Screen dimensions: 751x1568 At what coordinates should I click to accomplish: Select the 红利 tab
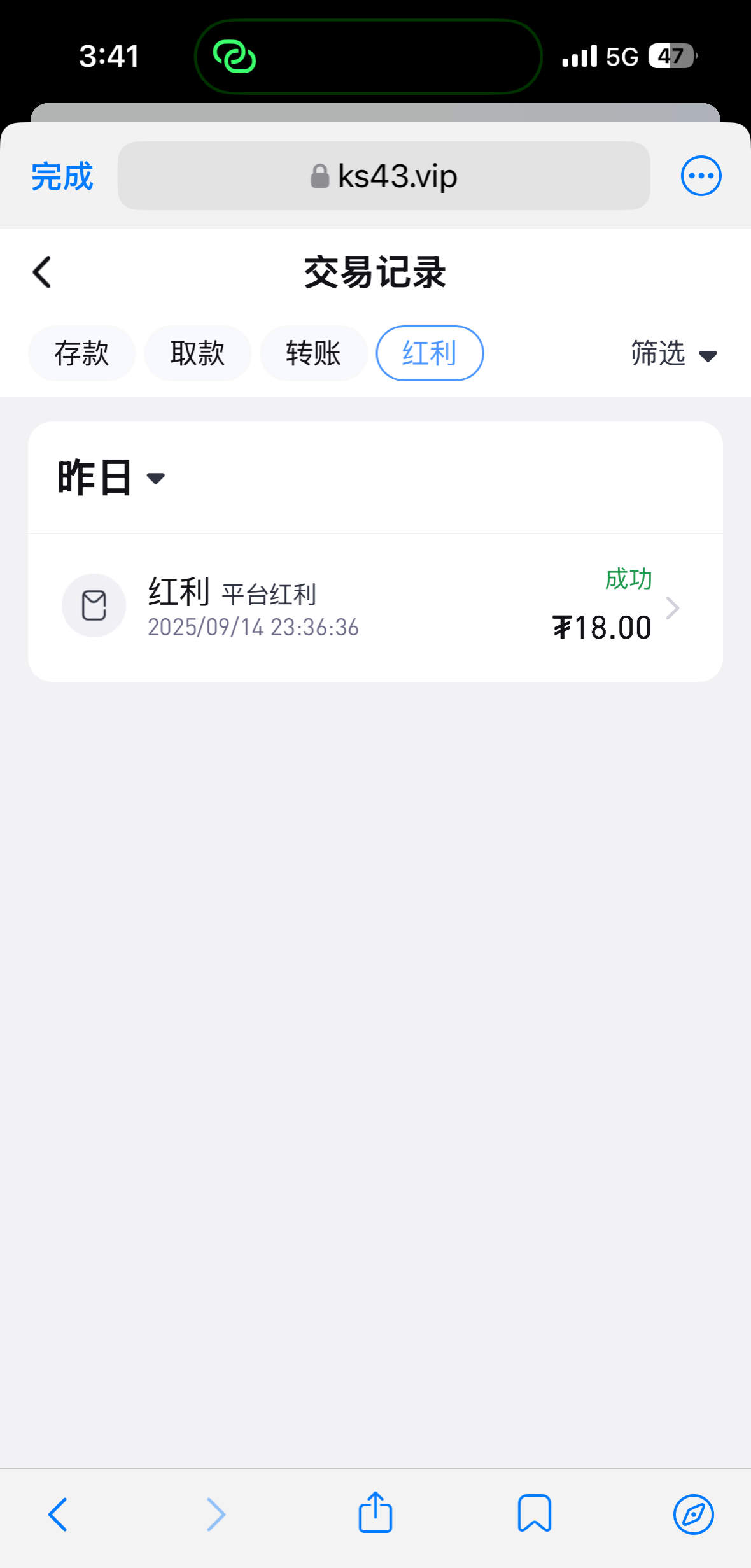tap(430, 353)
